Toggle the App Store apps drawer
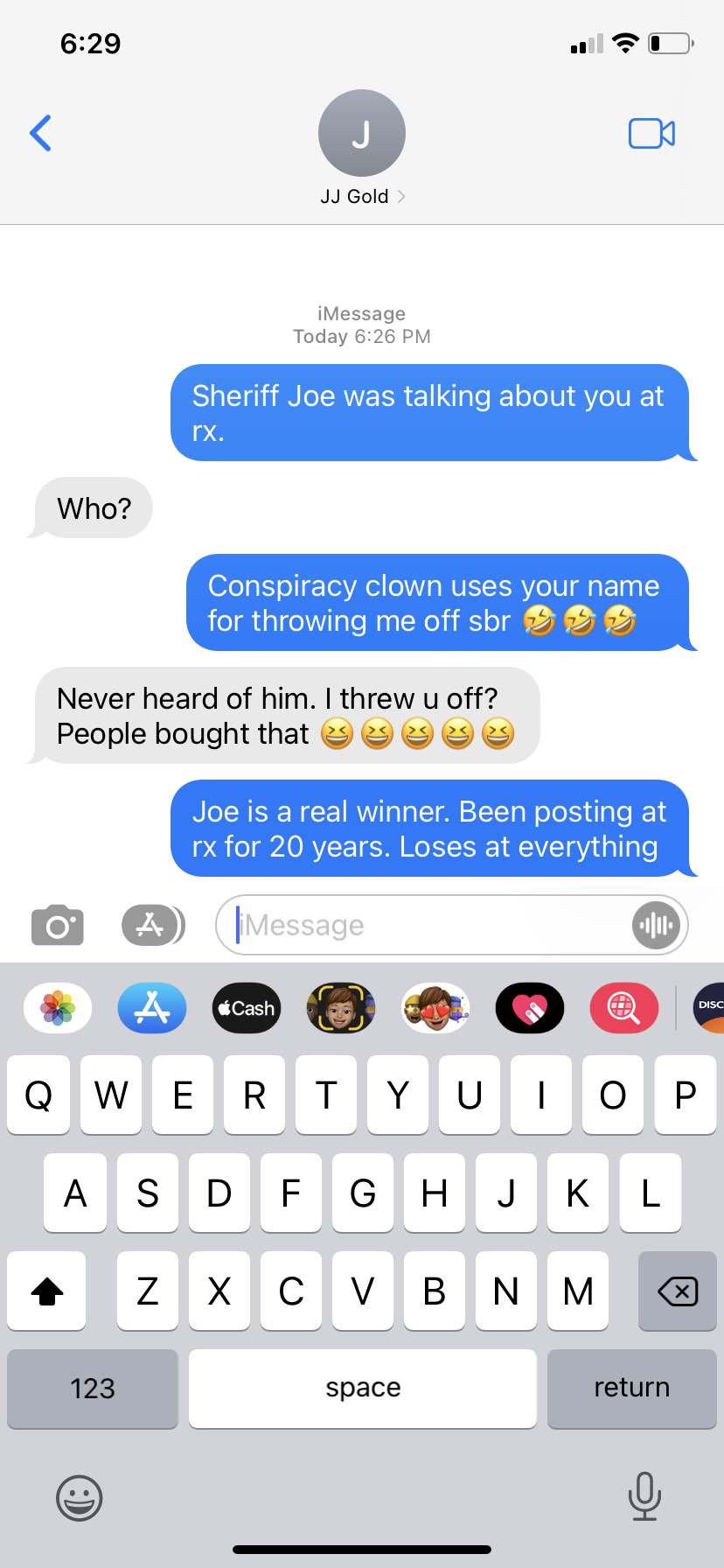 coord(152,926)
